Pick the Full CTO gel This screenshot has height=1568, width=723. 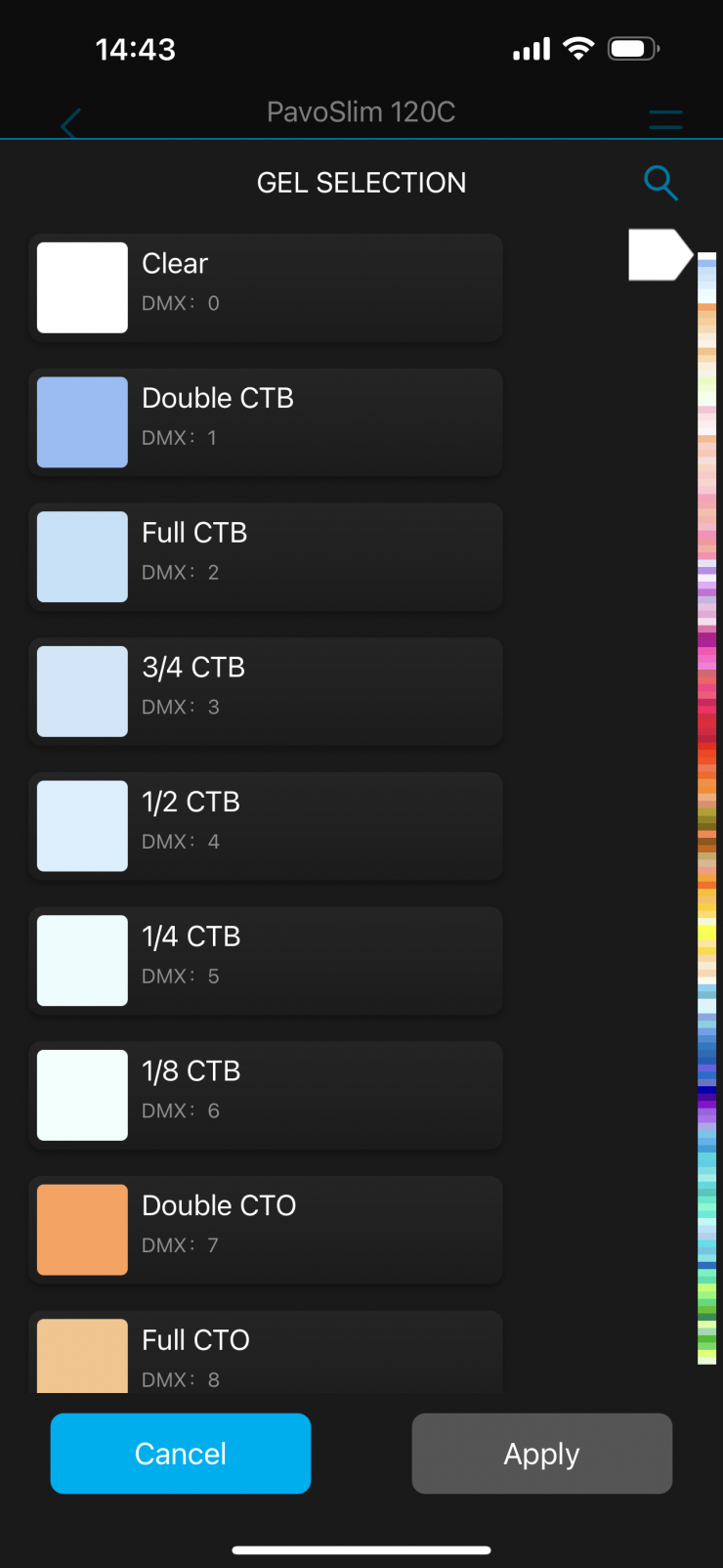click(x=266, y=1354)
